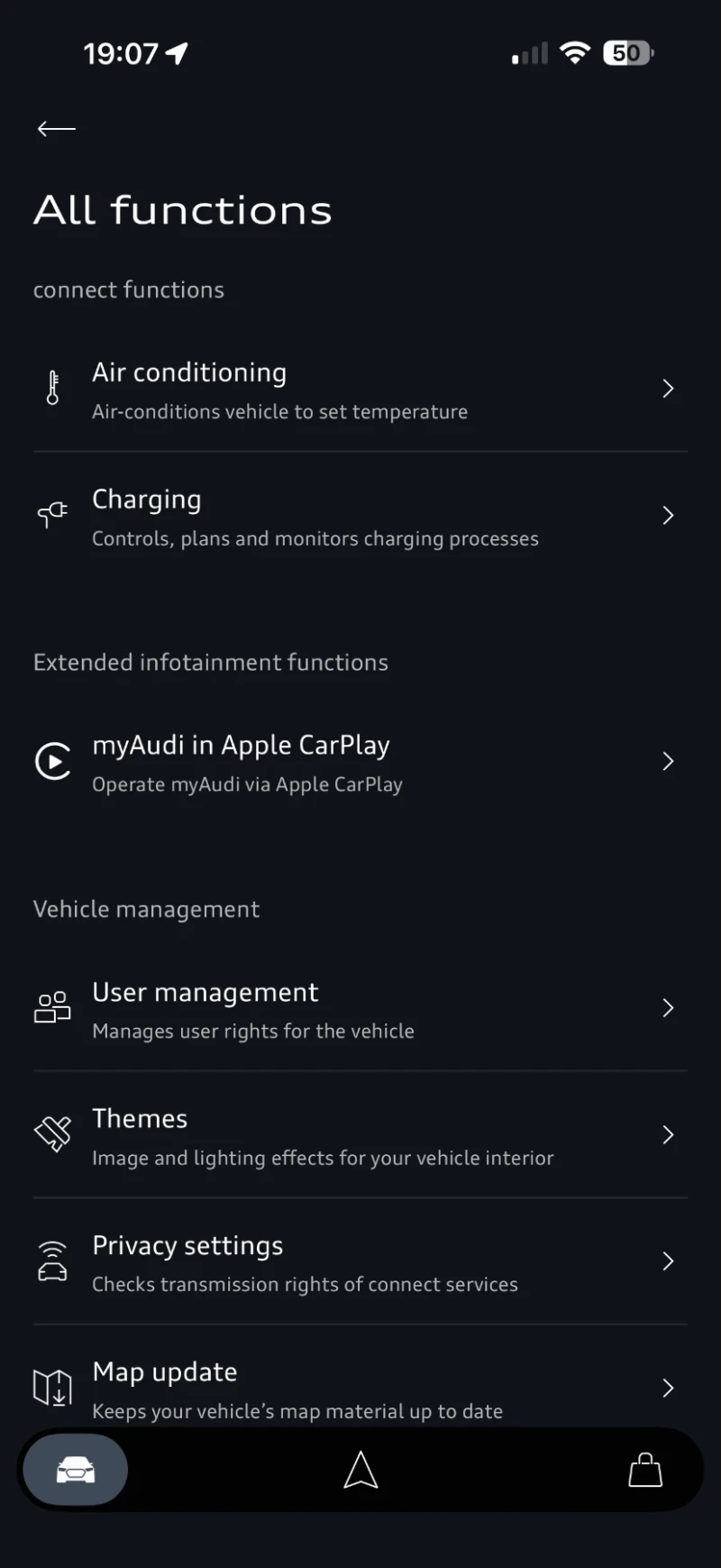Select the Privacy settings row
Image resolution: width=721 pixels, height=1568 pixels.
point(187,1245)
